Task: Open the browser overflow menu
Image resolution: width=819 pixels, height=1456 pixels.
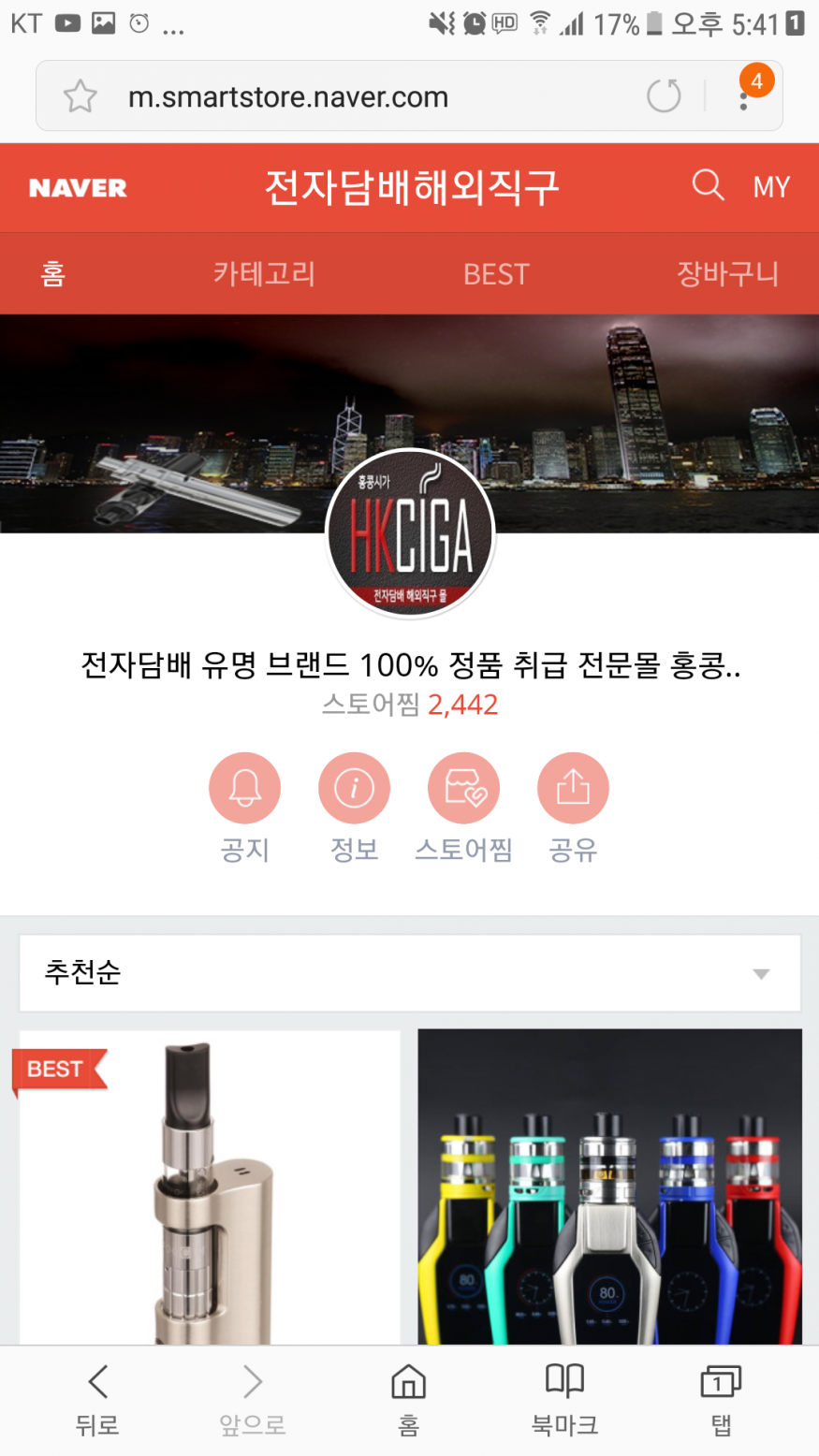Action: [745, 95]
